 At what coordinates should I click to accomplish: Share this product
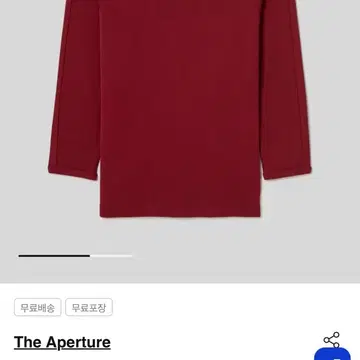tap(332, 340)
